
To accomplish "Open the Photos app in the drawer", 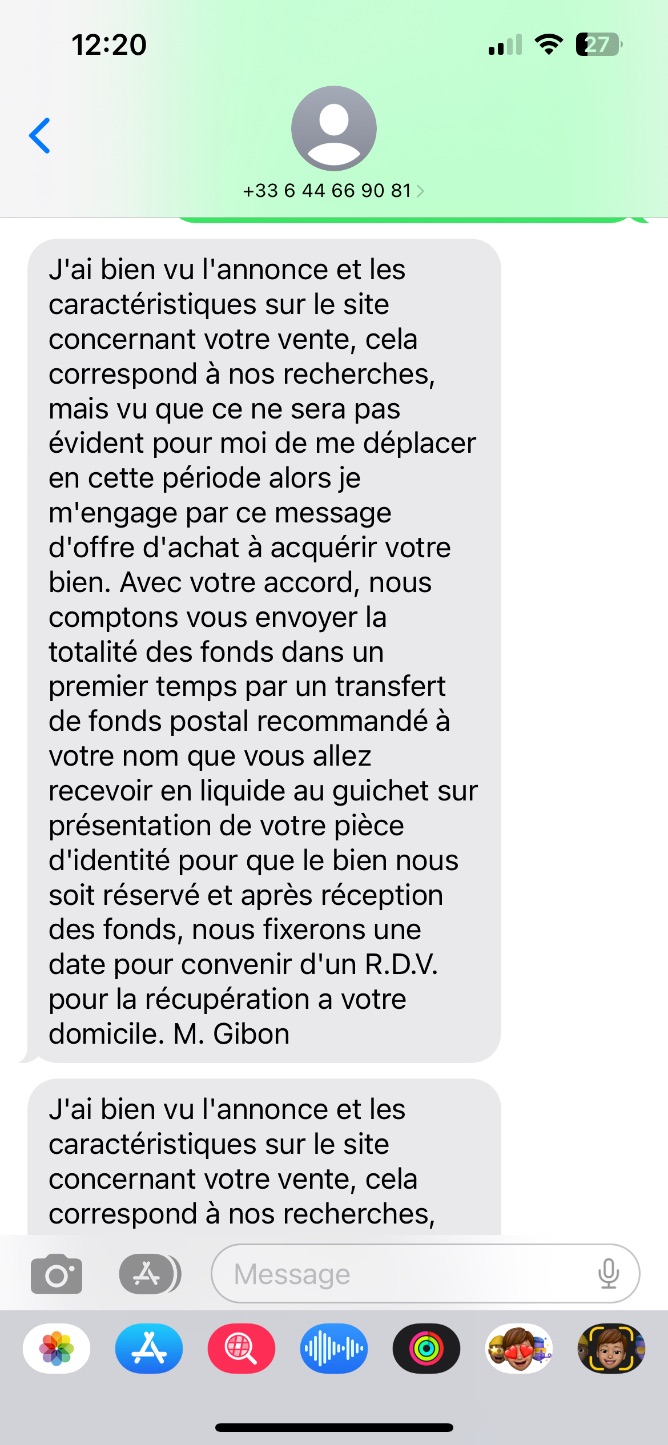I will click(x=57, y=1349).
